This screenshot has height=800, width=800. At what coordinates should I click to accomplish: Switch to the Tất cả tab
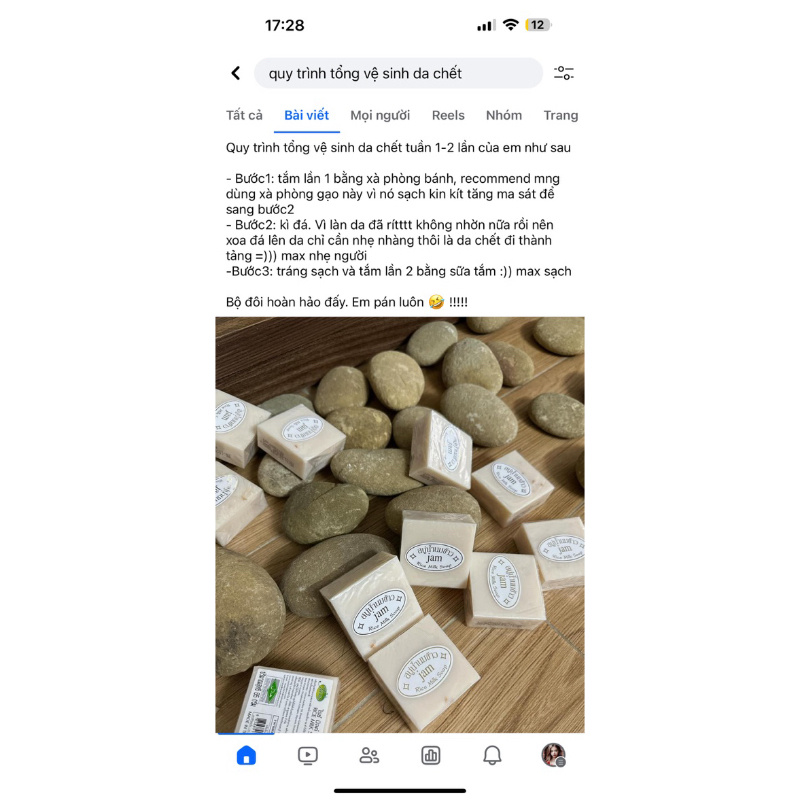pyautogui.click(x=244, y=115)
